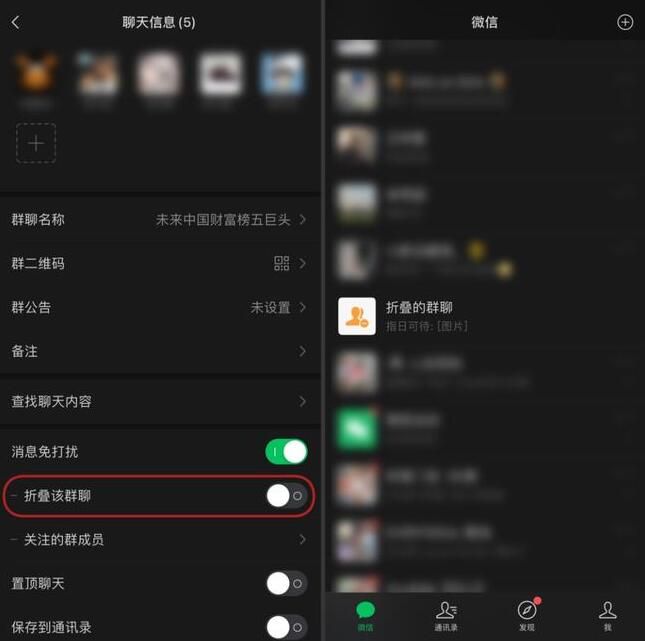645x641 pixels.
Task: Switch to the 发现 tab
Action: click(x=526, y=615)
